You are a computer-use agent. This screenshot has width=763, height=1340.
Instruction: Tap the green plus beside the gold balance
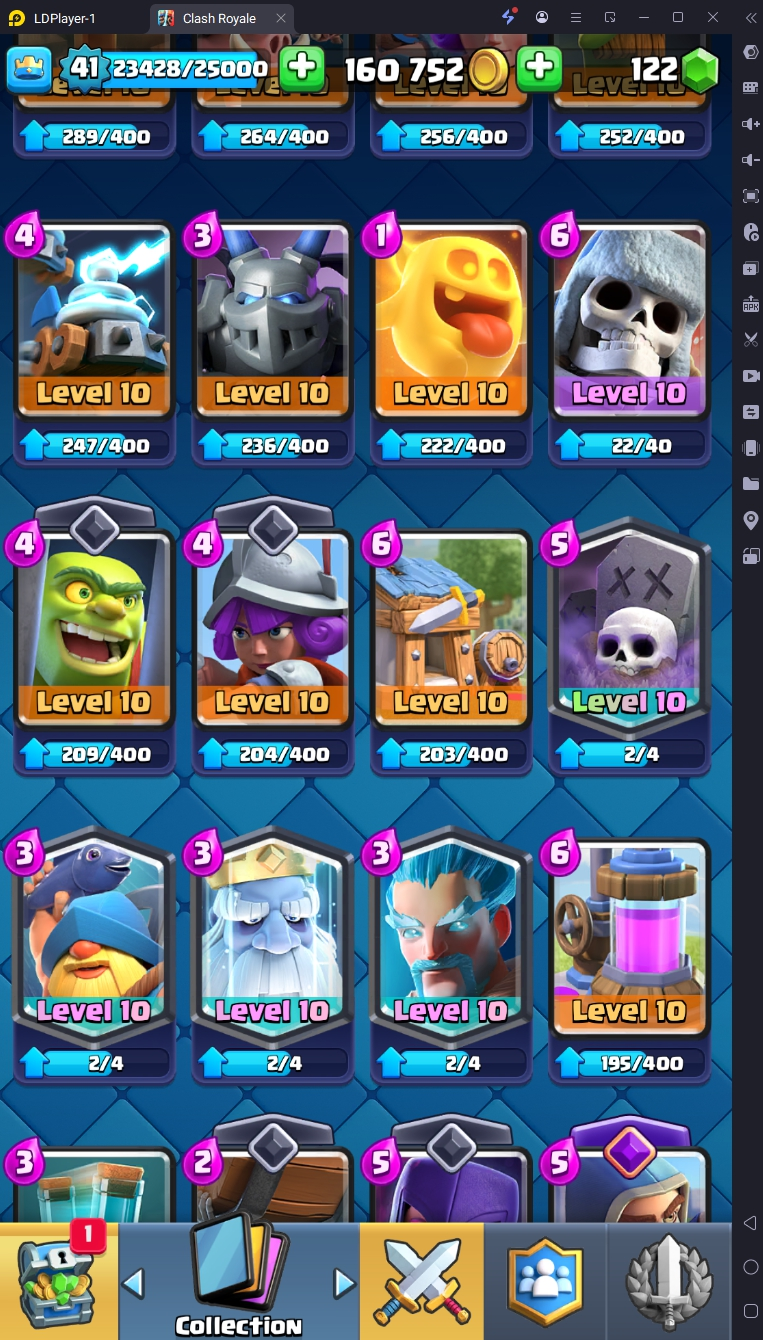click(539, 68)
